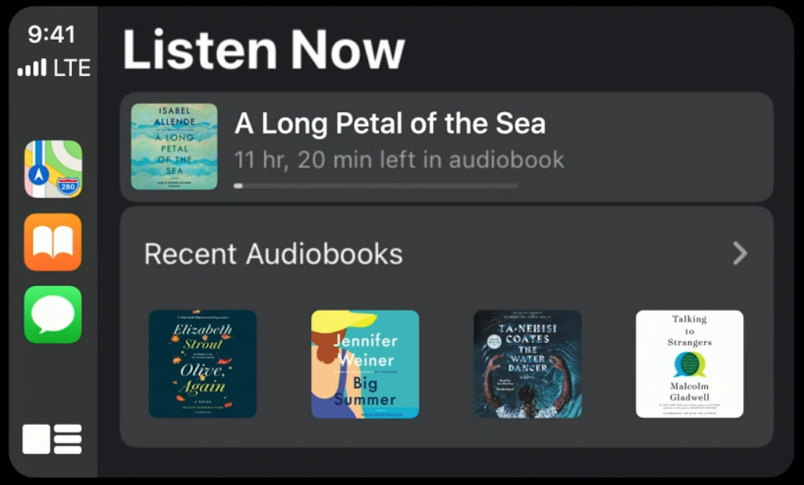Open Talking to Strangers by Malcolm Gladwell
The width and height of the screenshot is (804, 485).
point(689,364)
